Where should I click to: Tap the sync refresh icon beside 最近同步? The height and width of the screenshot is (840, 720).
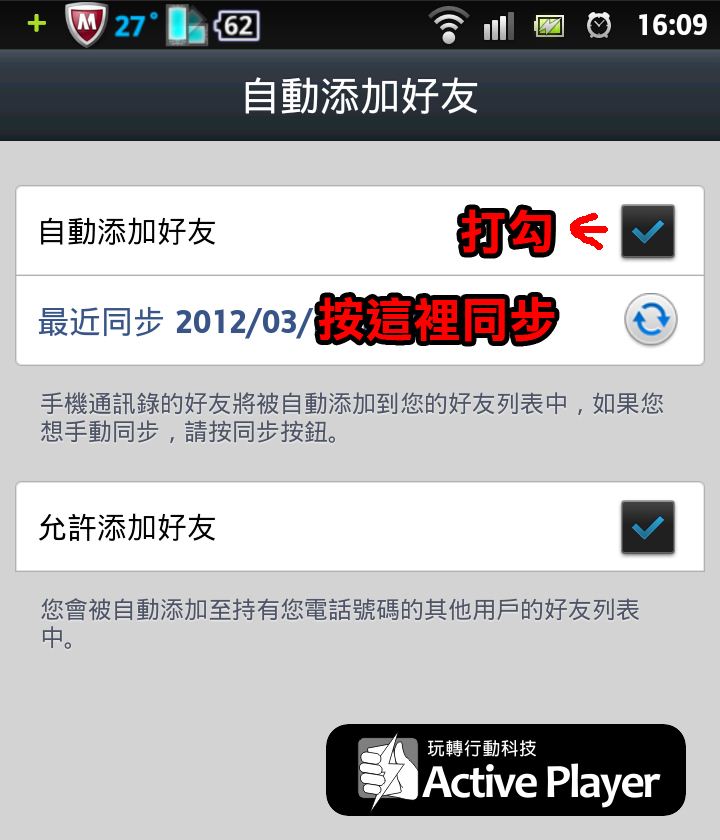tap(651, 321)
